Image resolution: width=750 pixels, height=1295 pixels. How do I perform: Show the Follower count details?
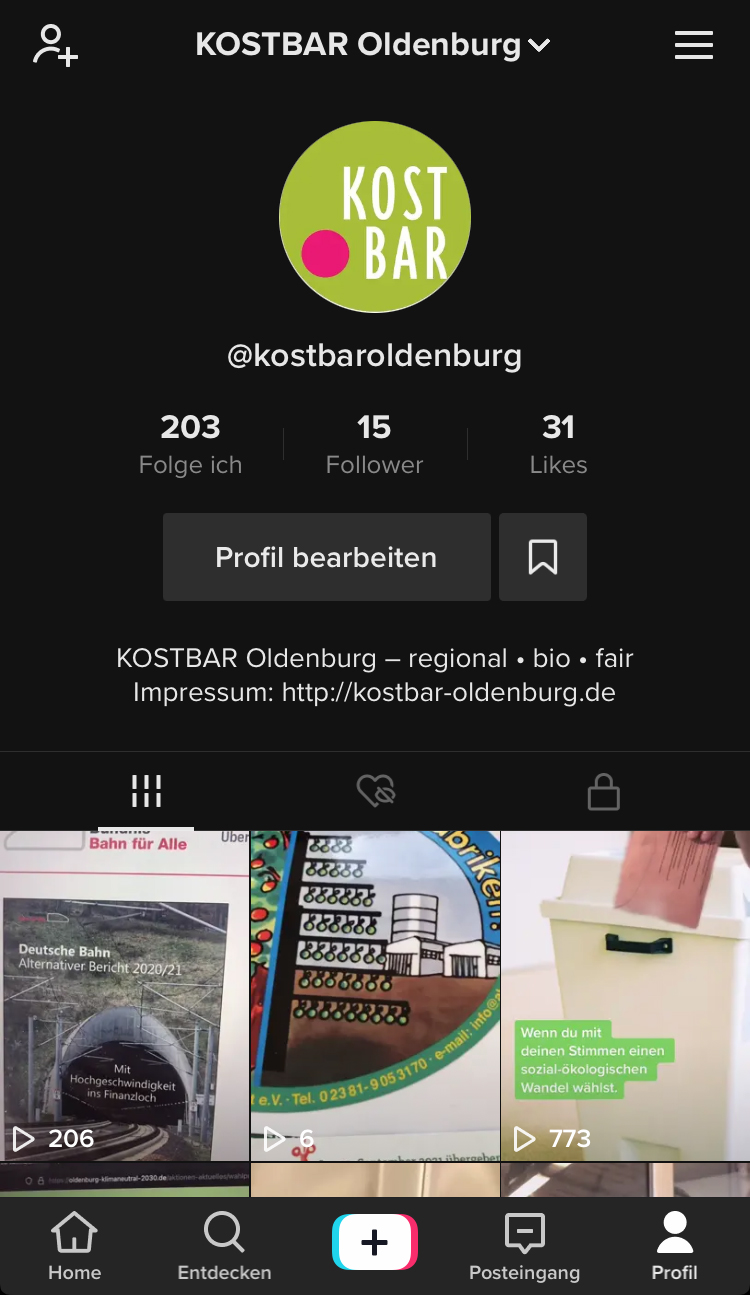(374, 442)
